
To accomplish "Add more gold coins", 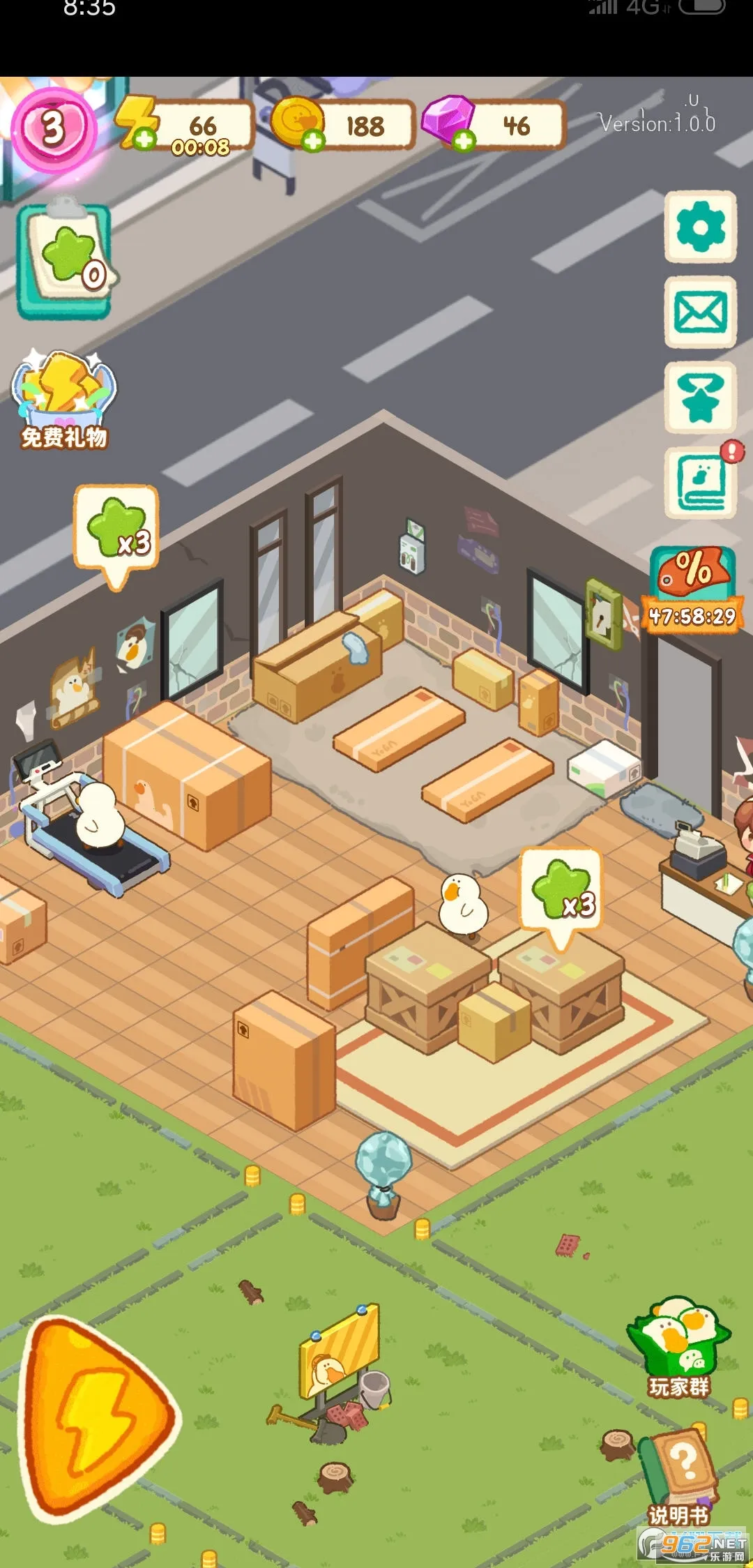I will tap(313, 140).
